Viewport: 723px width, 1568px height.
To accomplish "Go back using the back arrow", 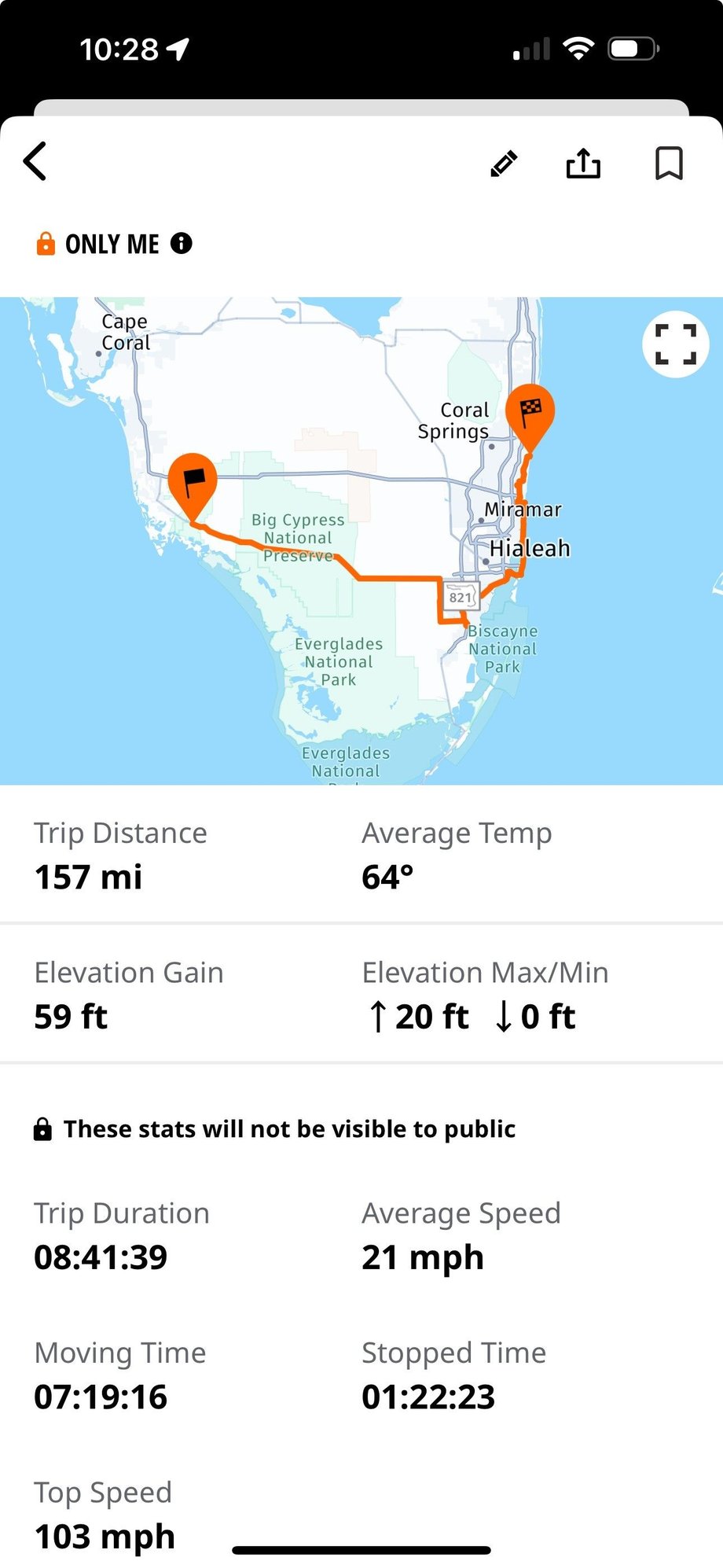I will (x=36, y=162).
